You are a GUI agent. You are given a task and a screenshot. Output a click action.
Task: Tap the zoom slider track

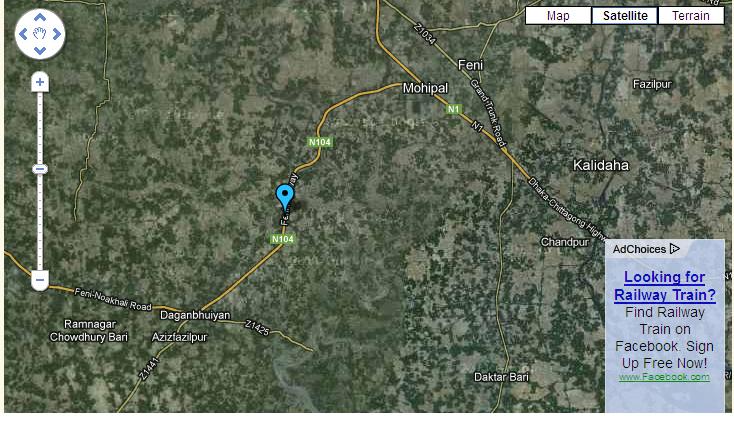click(40, 220)
